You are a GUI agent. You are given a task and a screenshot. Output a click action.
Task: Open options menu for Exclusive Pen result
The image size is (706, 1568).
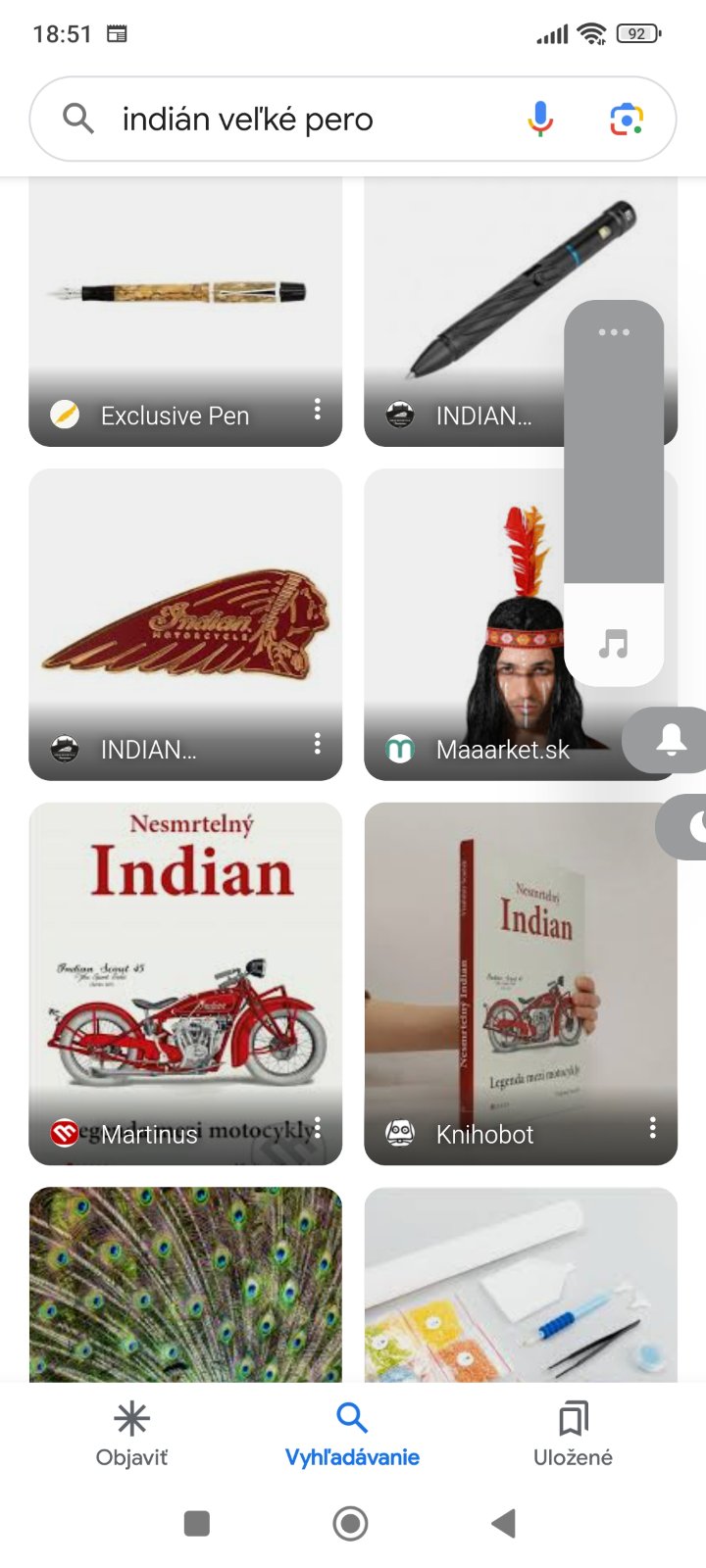click(x=317, y=410)
